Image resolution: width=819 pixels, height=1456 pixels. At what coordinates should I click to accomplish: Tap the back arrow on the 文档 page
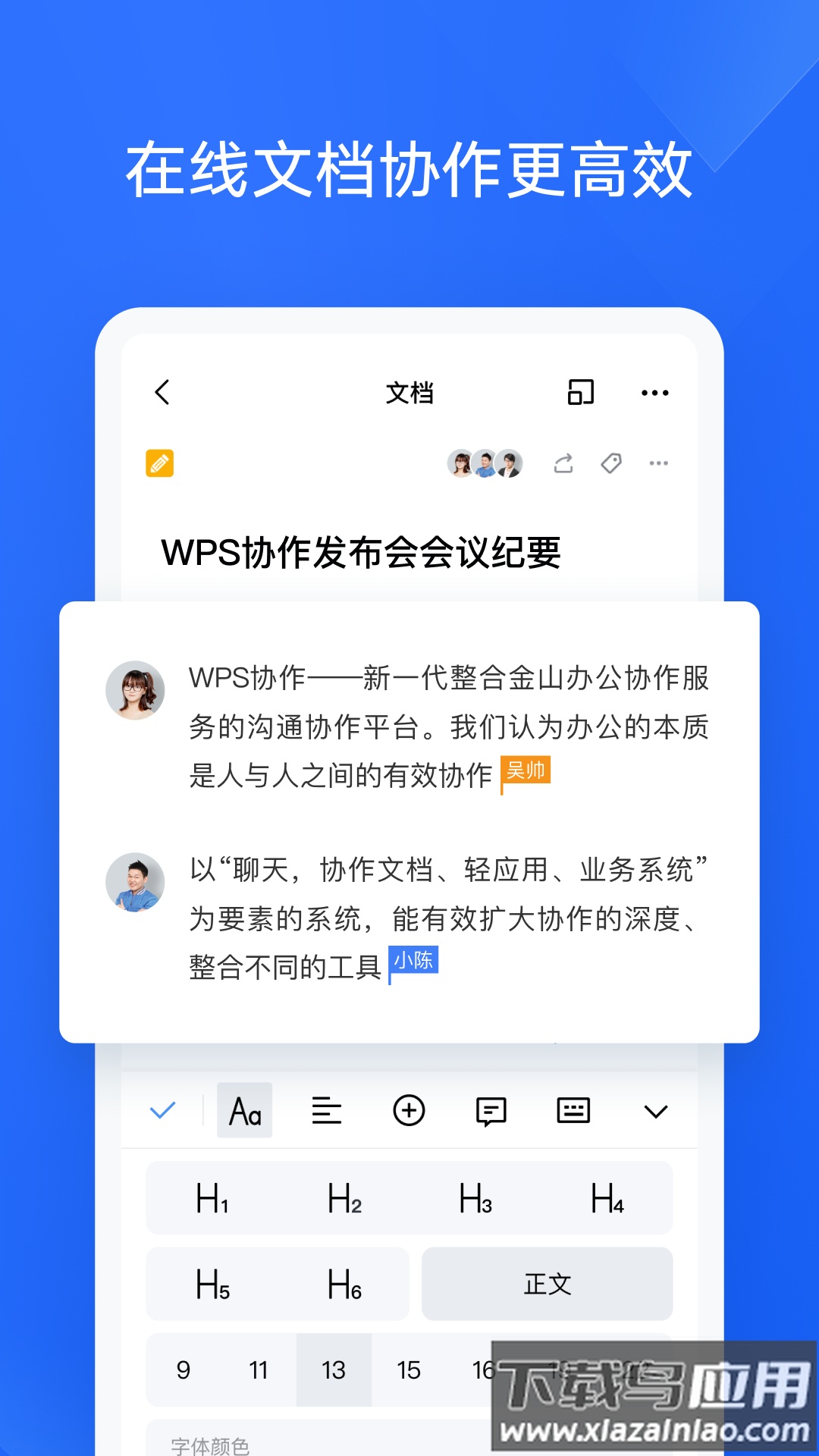[x=162, y=392]
